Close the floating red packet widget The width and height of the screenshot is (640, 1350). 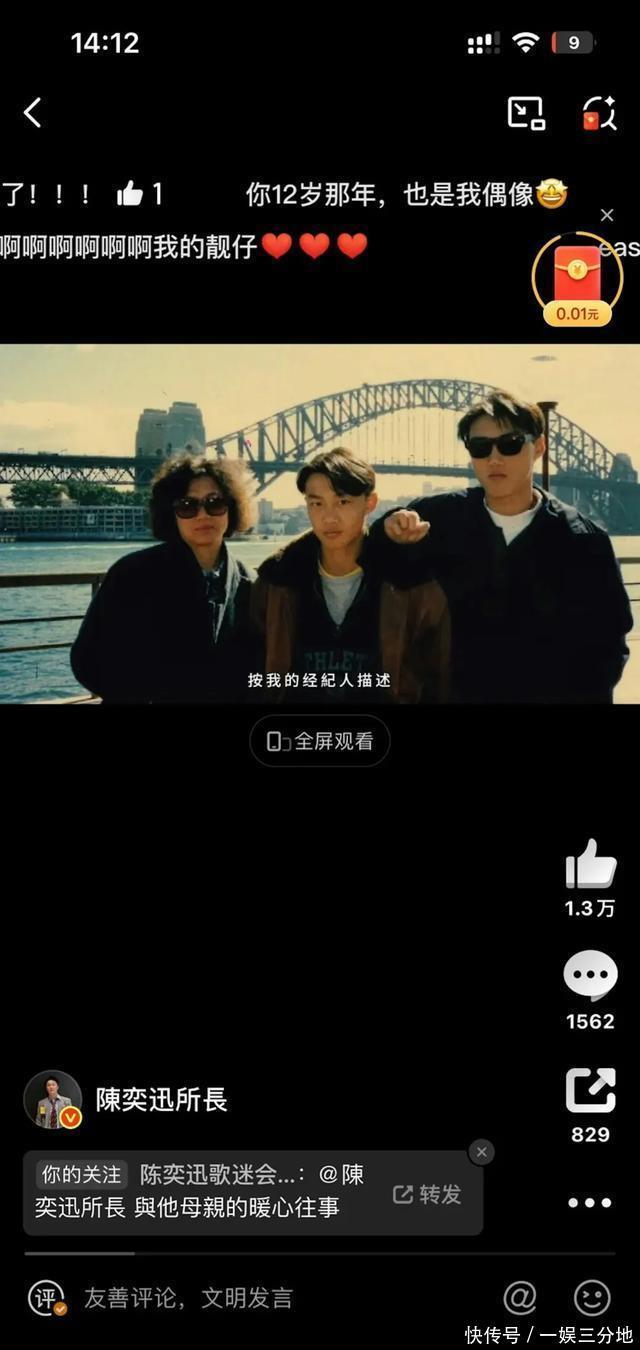coord(607,215)
